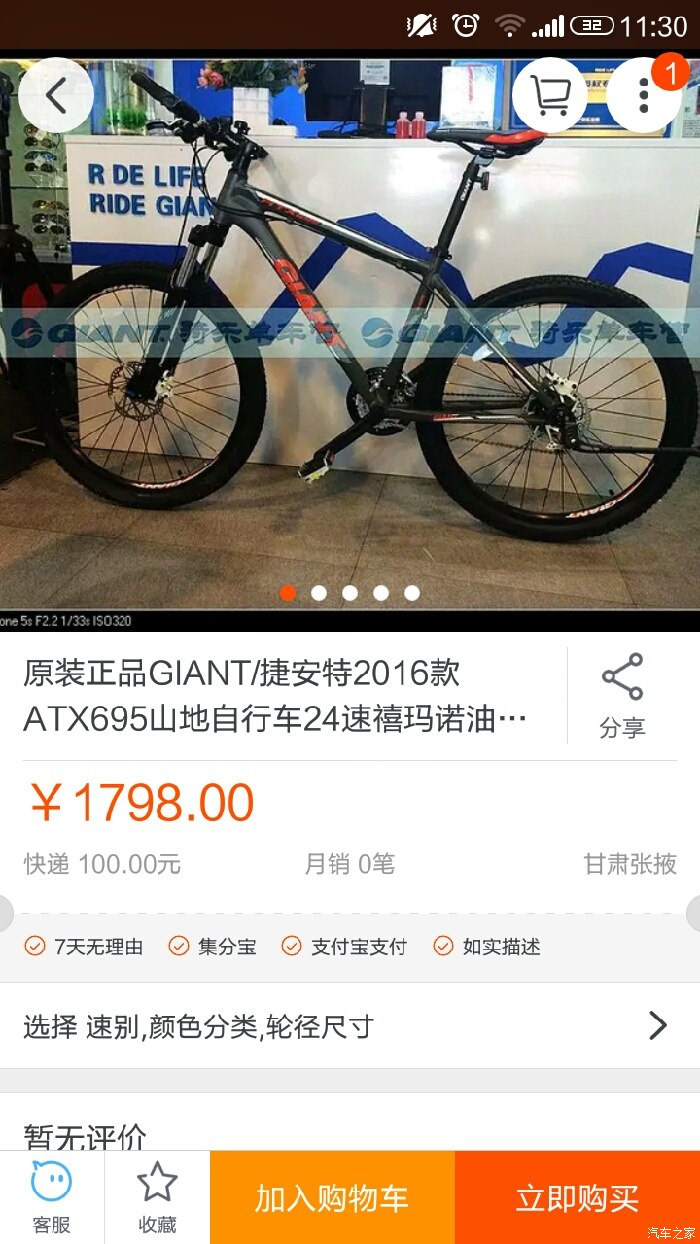
Task: Open the three-dot overflow menu
Action: tap(643, 96)
